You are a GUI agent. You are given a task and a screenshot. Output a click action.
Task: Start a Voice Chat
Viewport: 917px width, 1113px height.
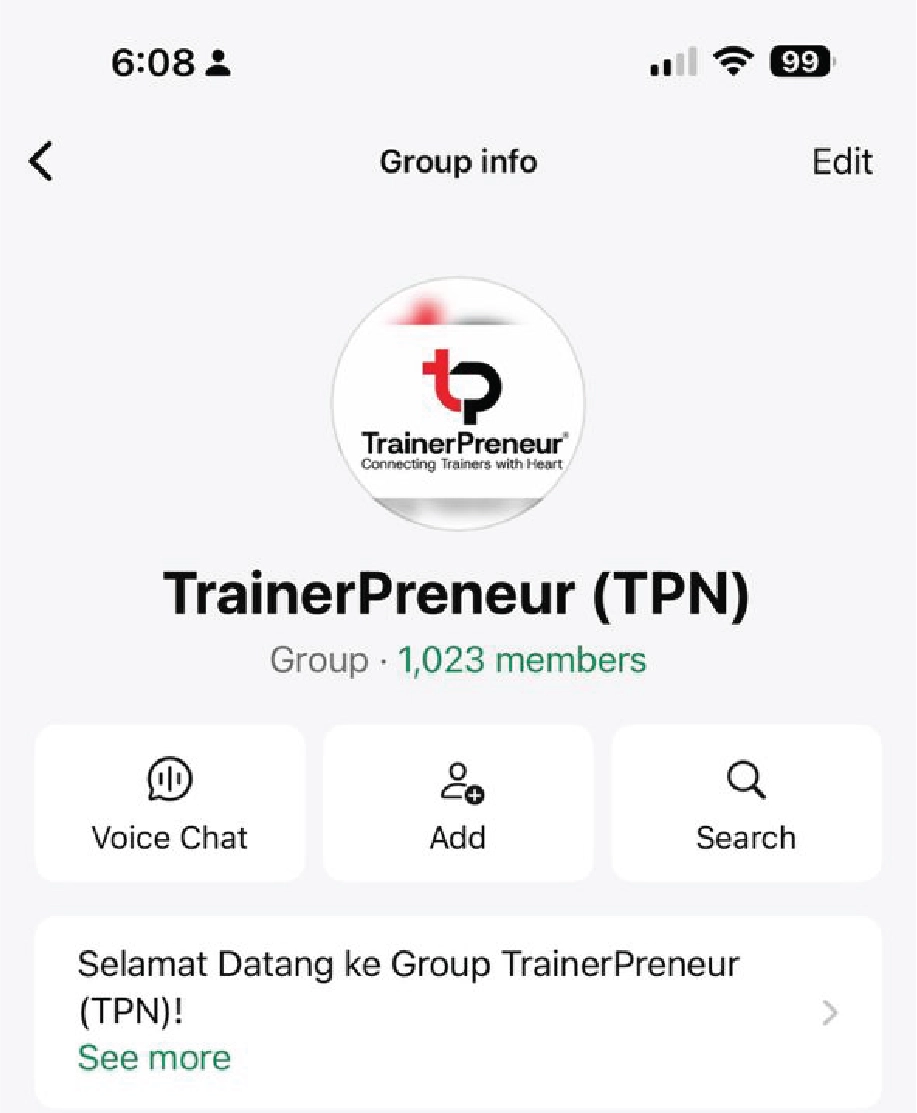(x=170, y=803)
